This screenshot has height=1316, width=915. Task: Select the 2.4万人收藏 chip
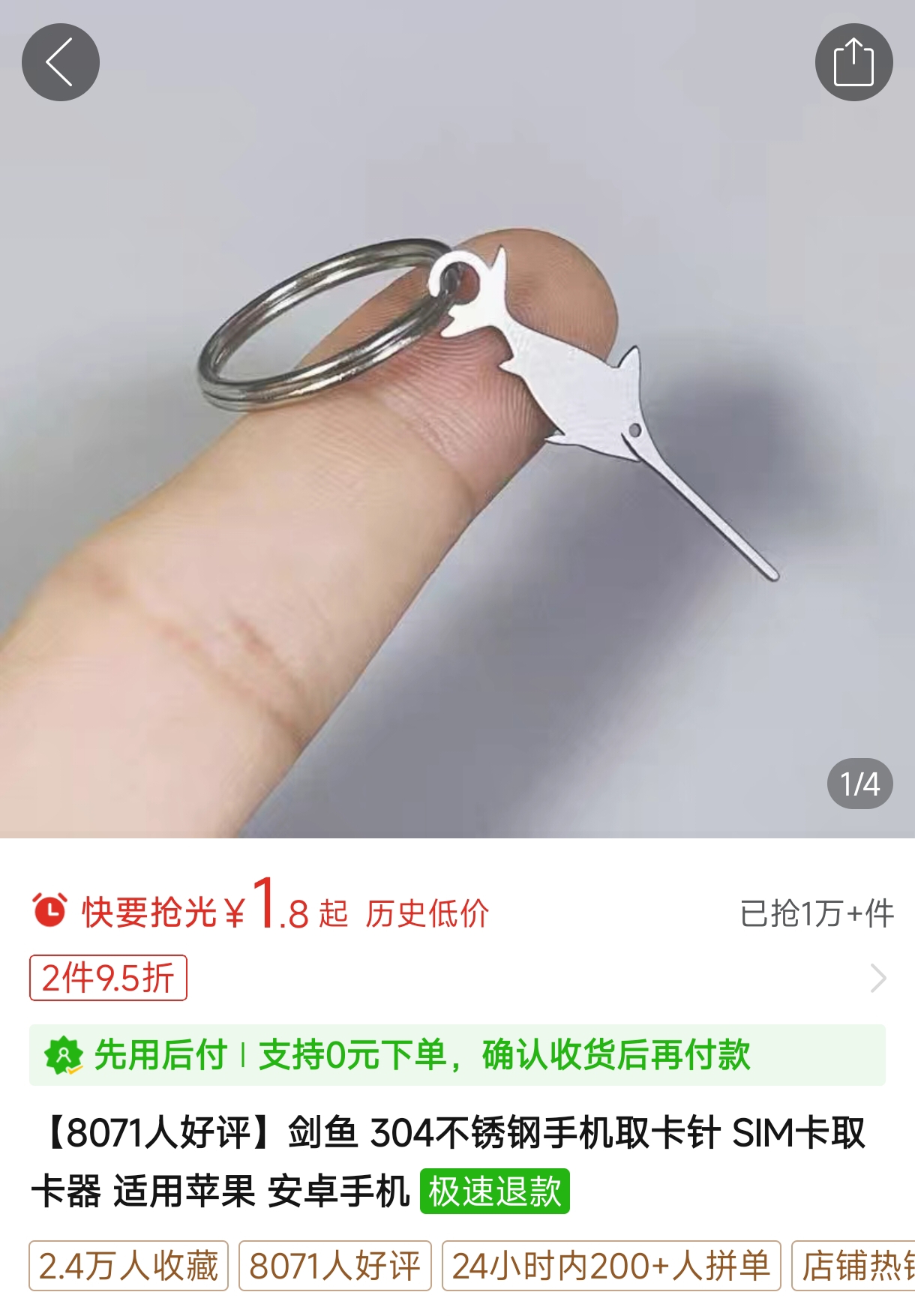[x=128, y=1267]
